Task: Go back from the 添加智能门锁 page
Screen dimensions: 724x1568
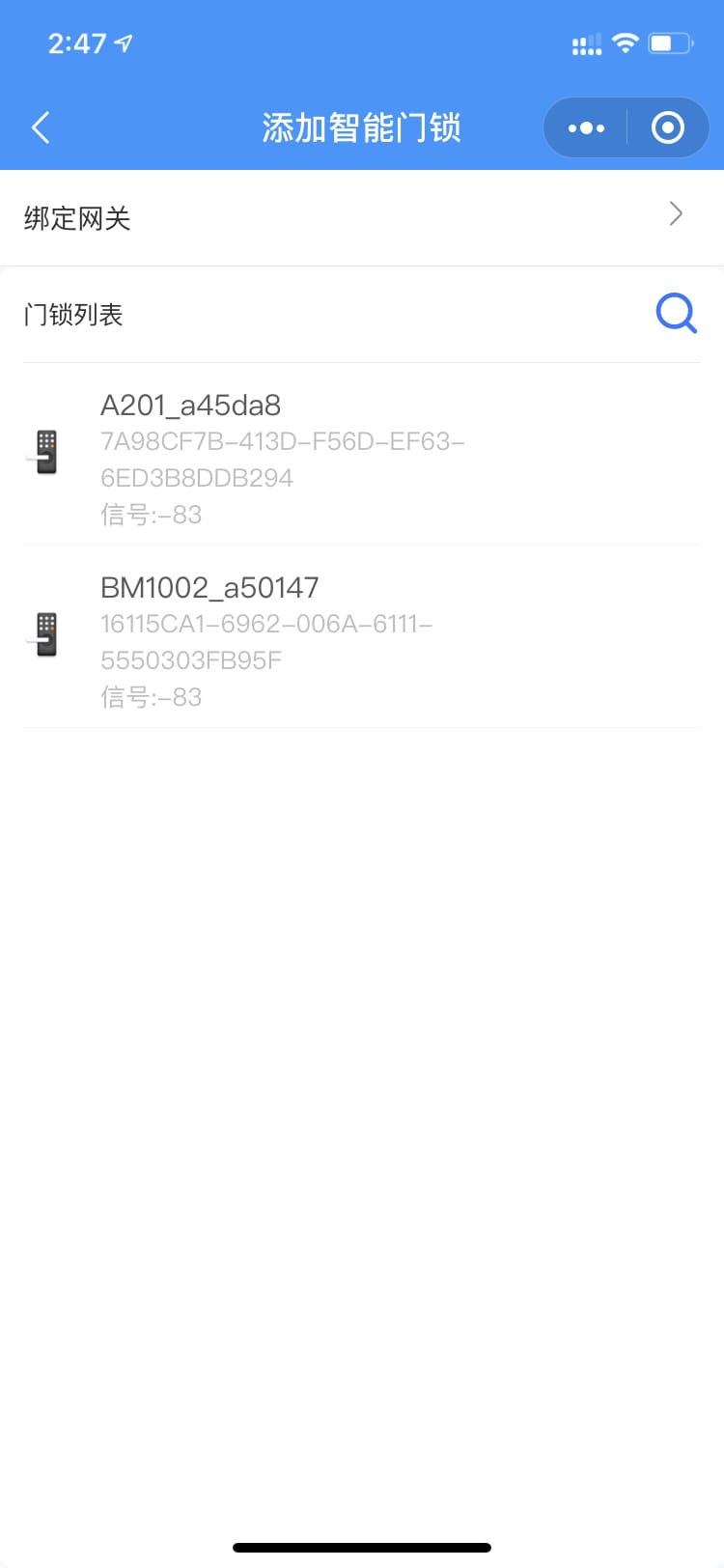Action: click(x=41, y=127)
